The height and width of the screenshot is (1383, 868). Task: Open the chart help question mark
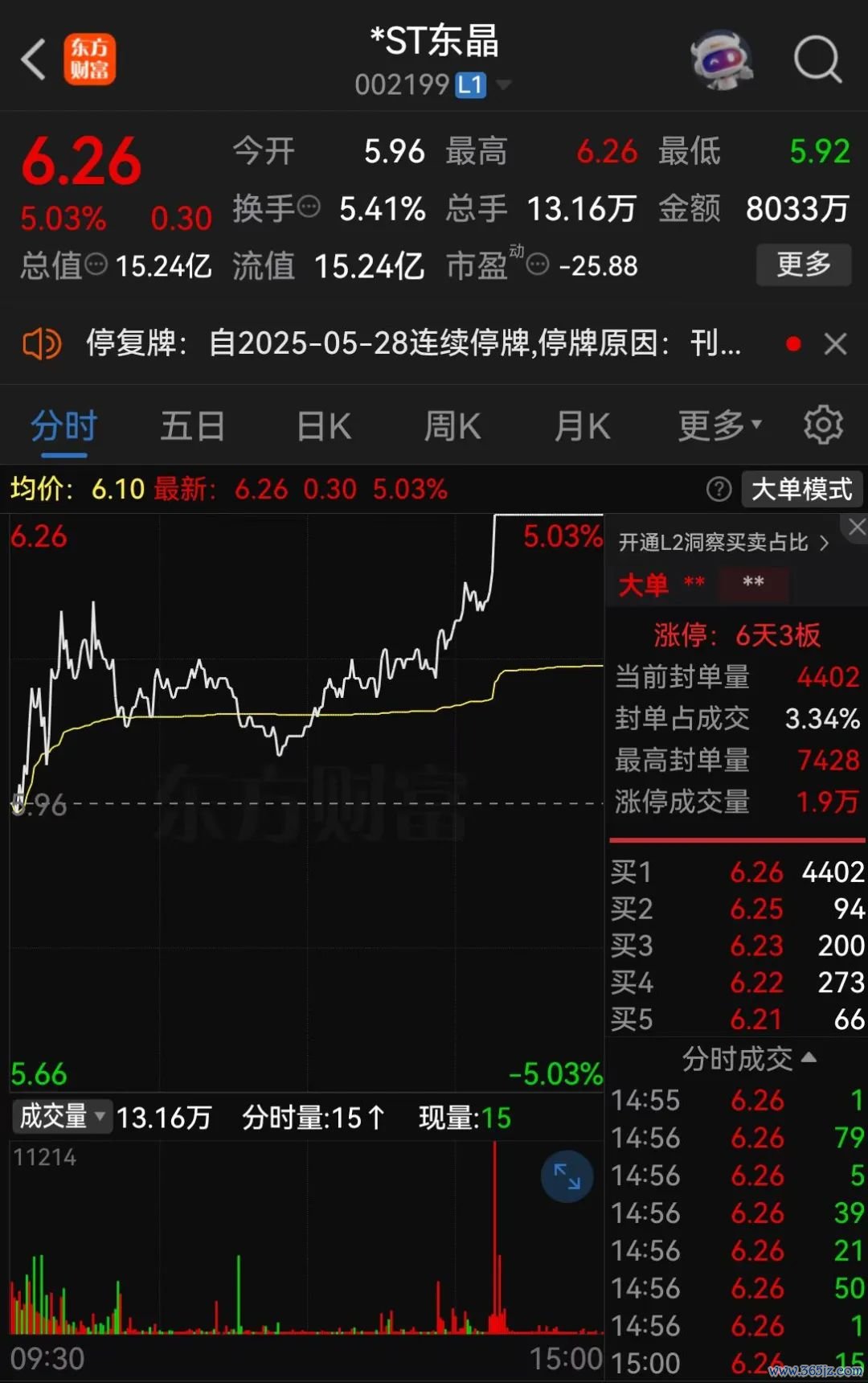click(719, 489)
